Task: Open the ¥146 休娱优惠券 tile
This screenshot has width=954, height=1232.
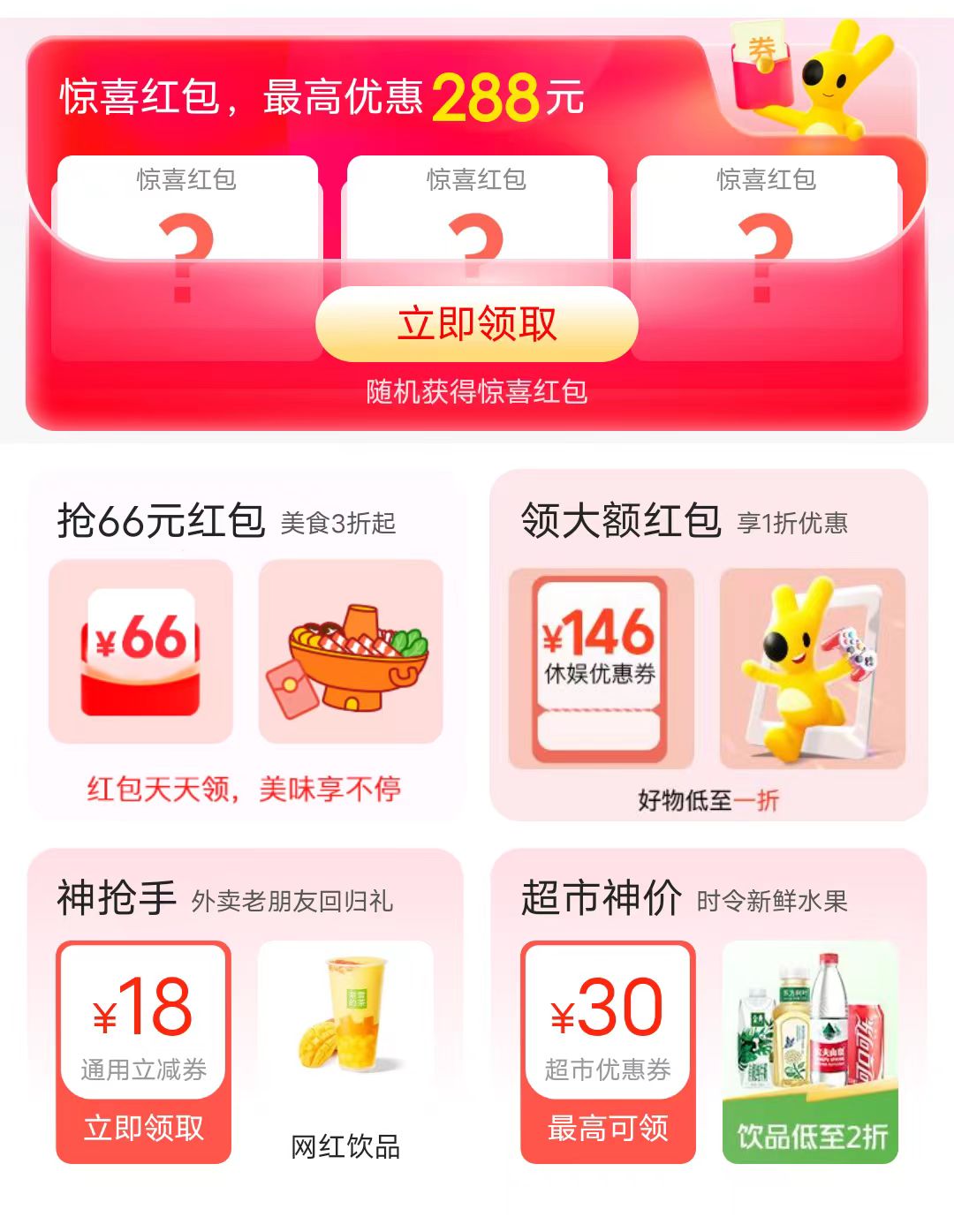Action: click(601, 668)
